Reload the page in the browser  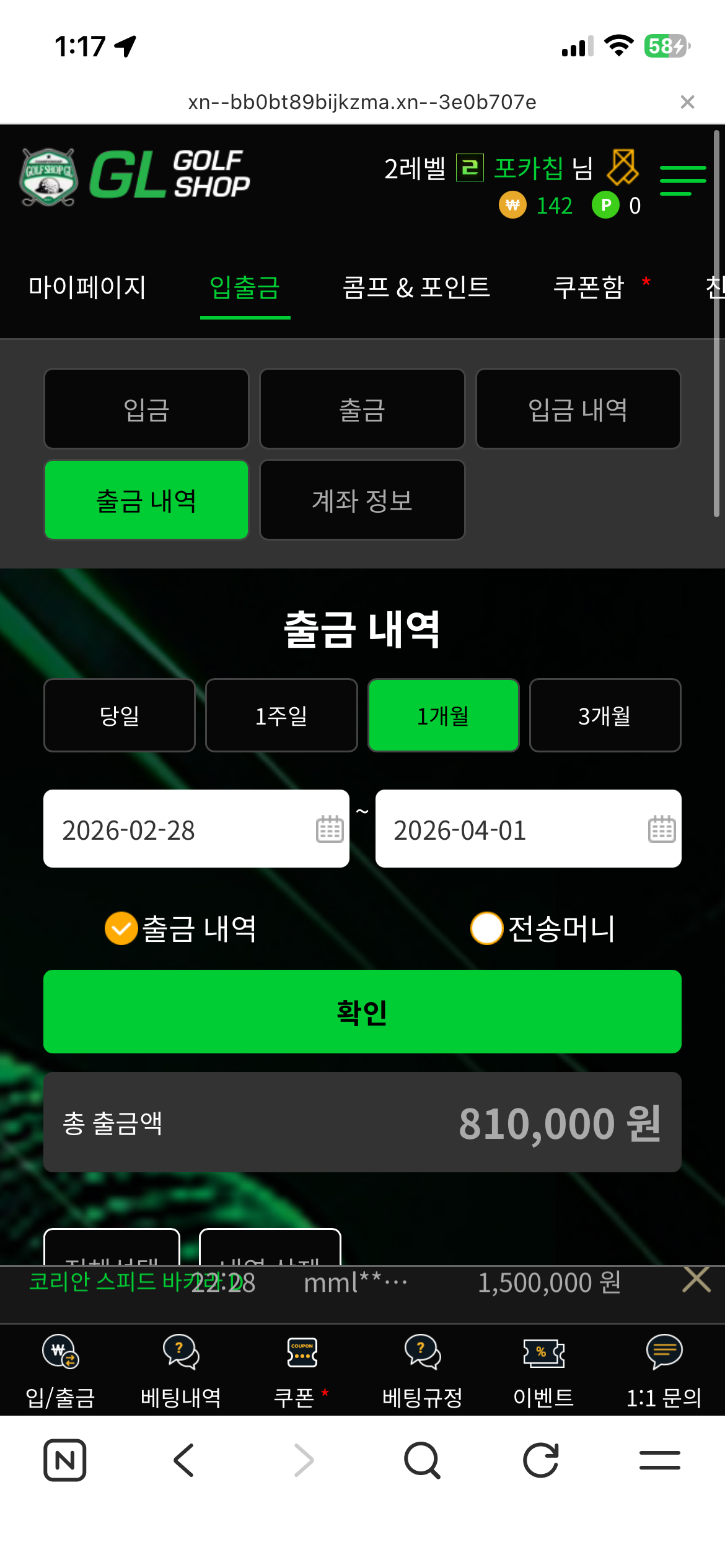coord(541,1460)
